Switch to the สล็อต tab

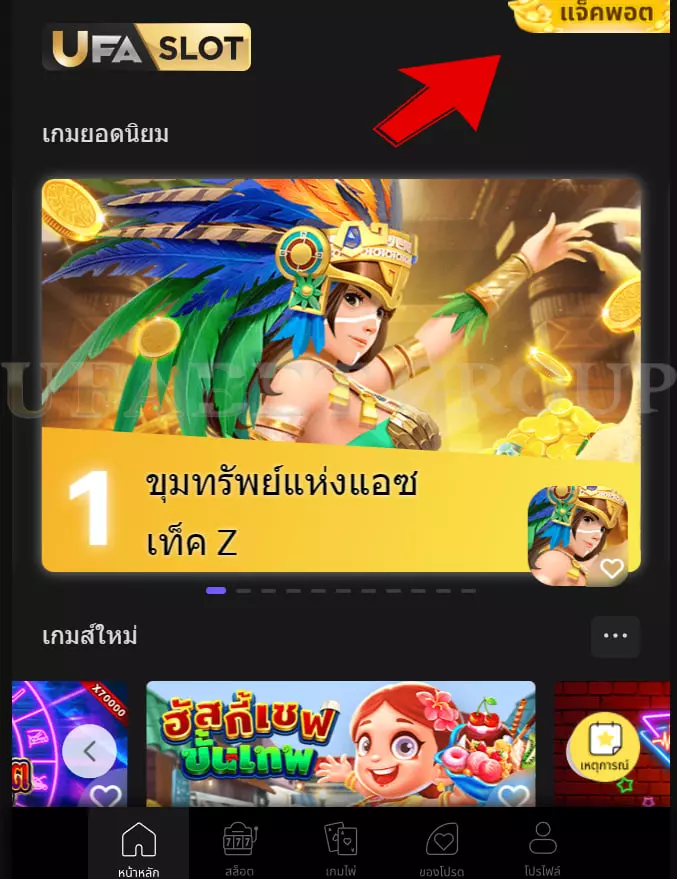239,846
